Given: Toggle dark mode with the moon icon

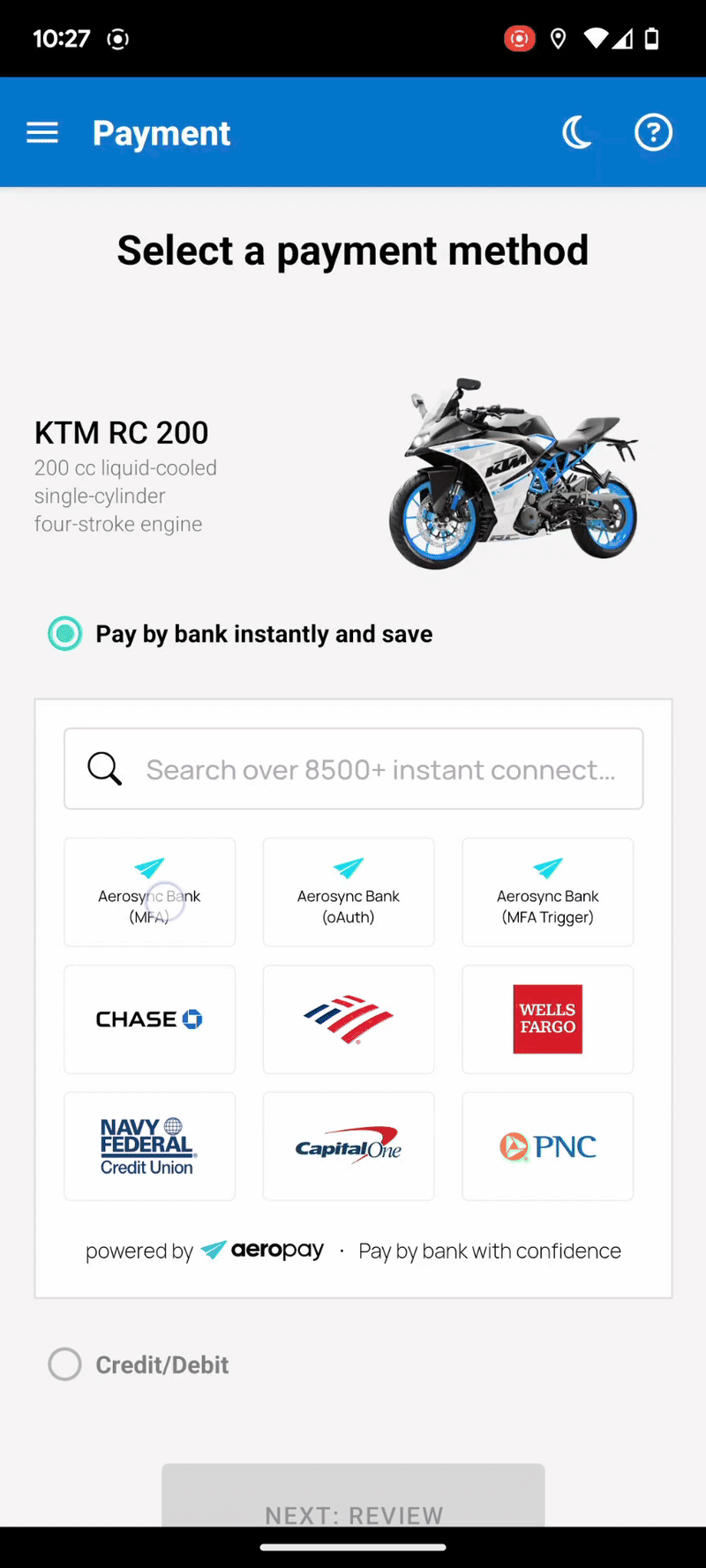Looking at the screenshot, I should (578, 133).
